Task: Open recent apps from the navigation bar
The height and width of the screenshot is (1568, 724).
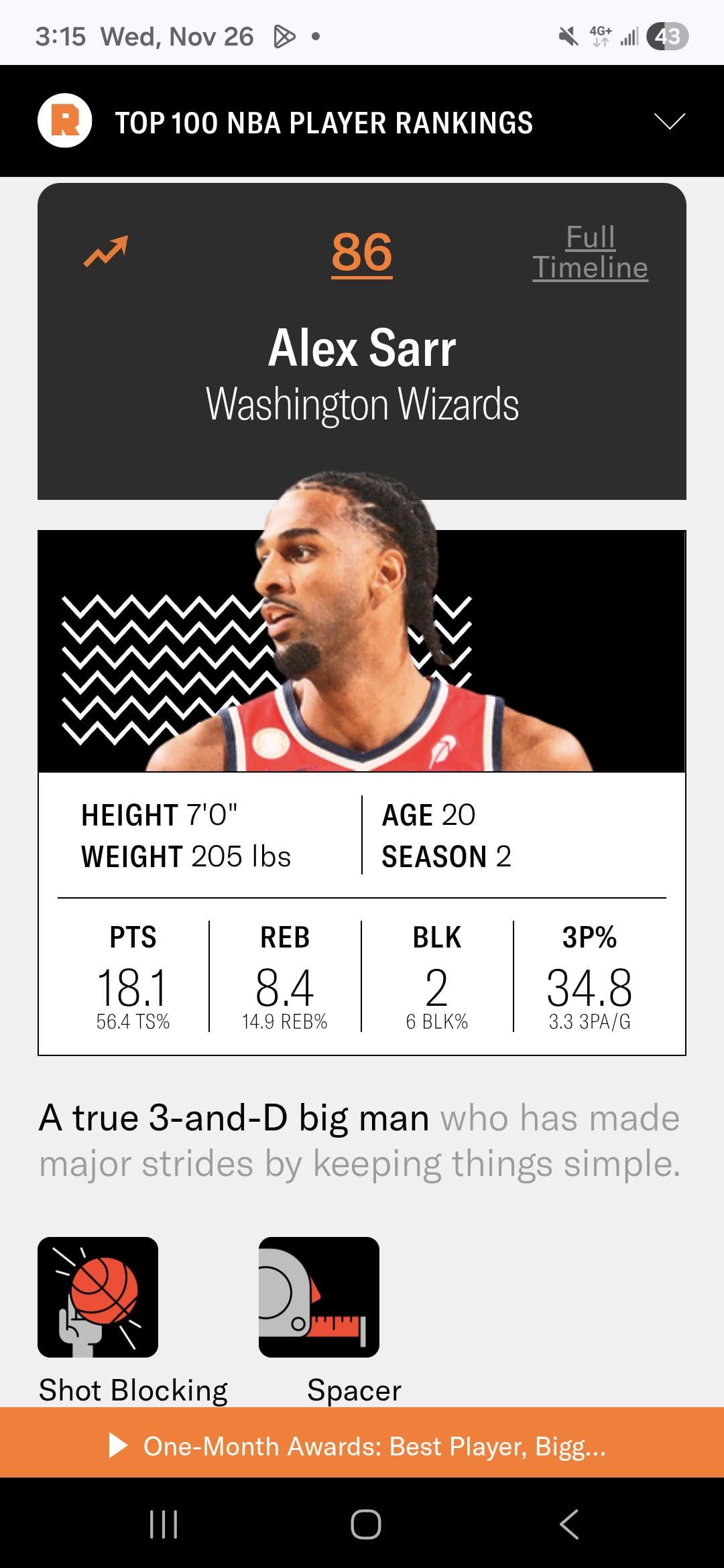Action: pos(163,1524)
